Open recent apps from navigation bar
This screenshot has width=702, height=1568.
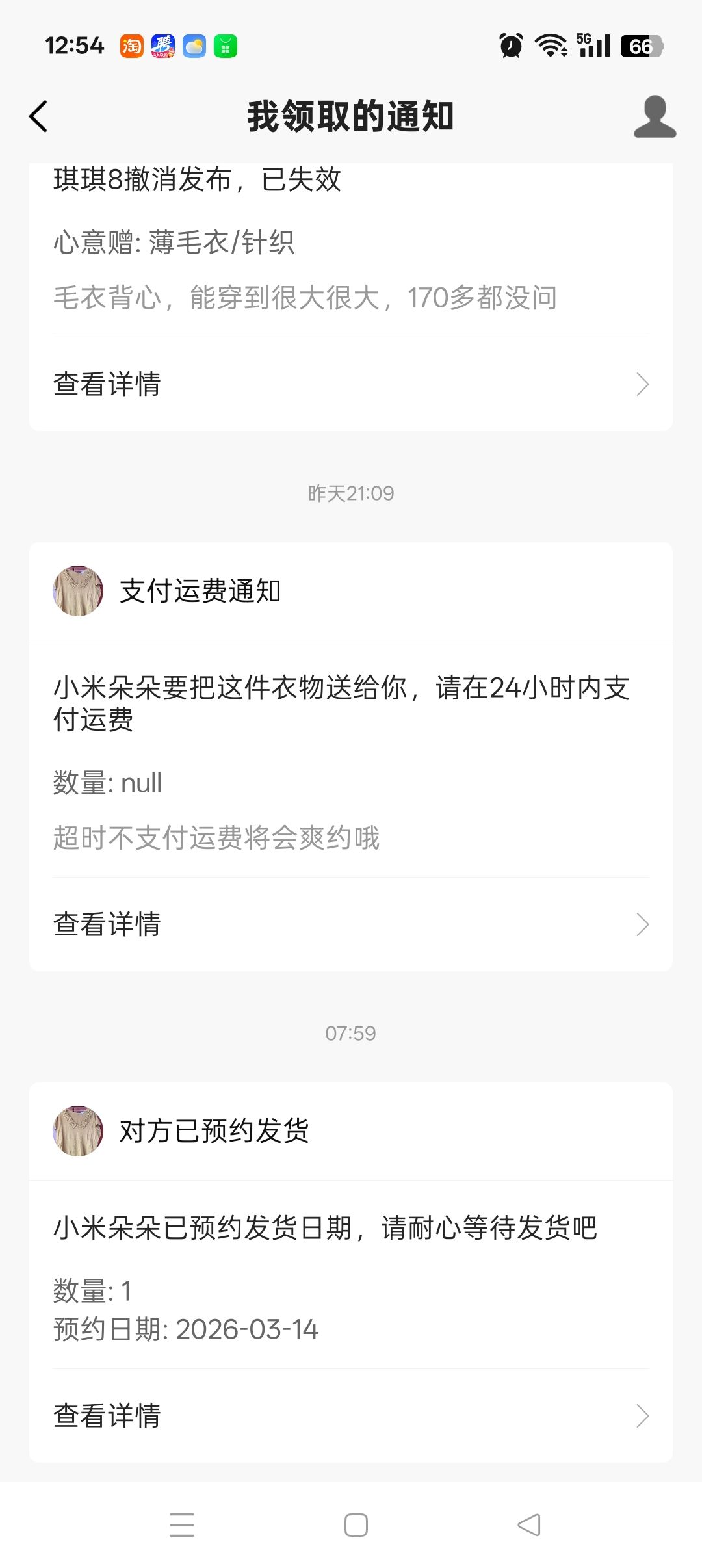[x=182, y=1524]
